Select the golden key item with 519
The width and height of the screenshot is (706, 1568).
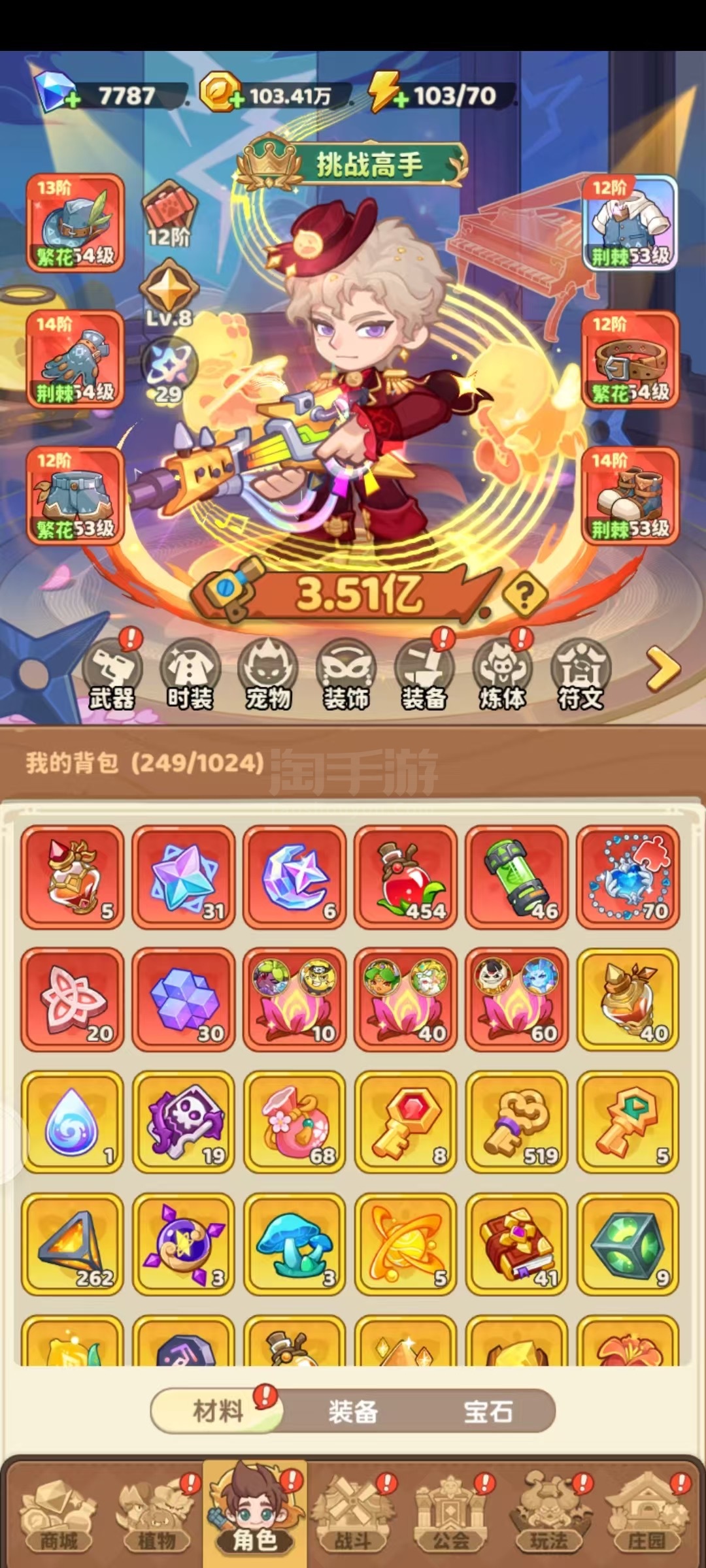pyautogui.click(x=516, y=1122)
